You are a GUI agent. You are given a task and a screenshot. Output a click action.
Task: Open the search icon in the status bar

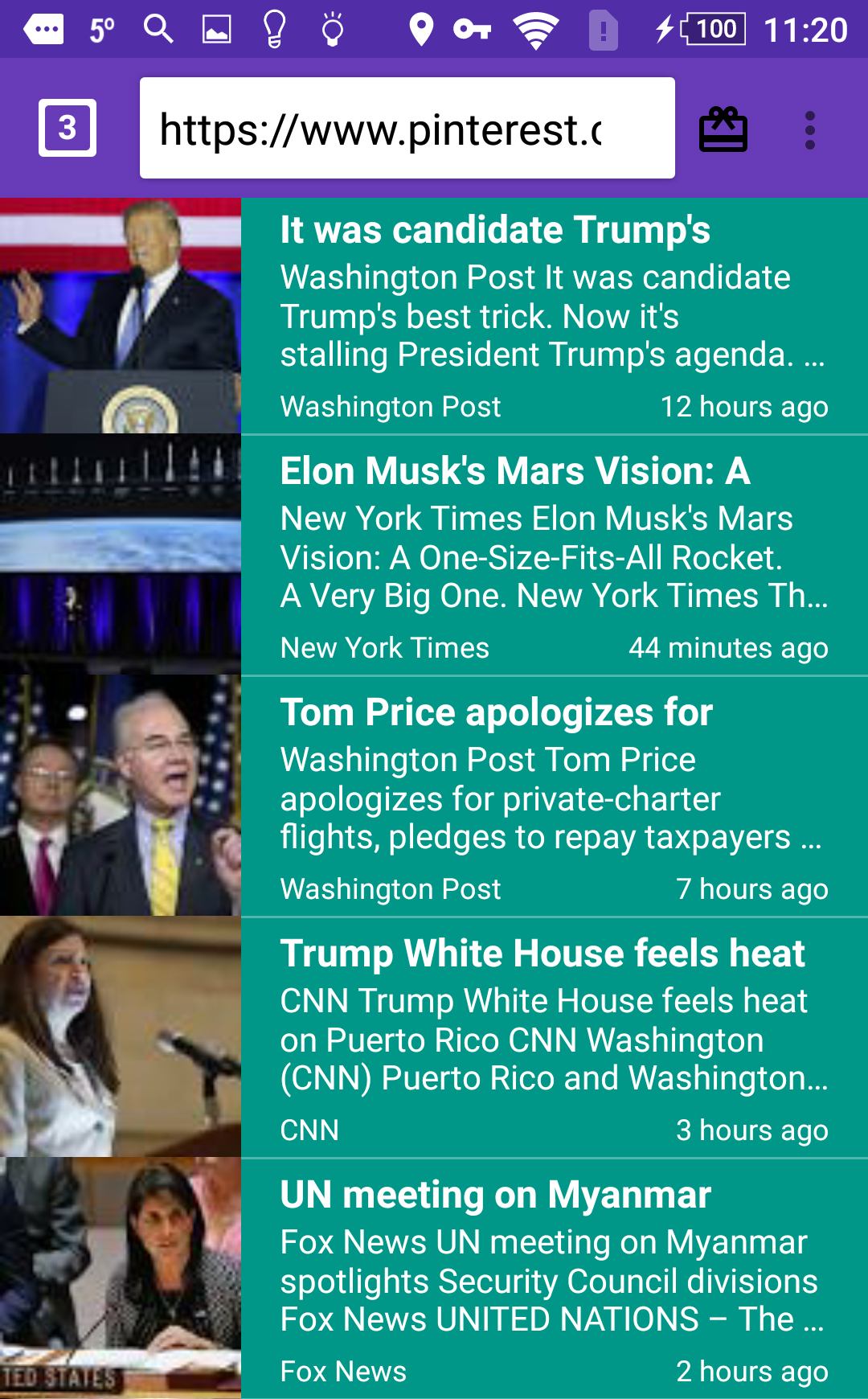pos(159,29)
